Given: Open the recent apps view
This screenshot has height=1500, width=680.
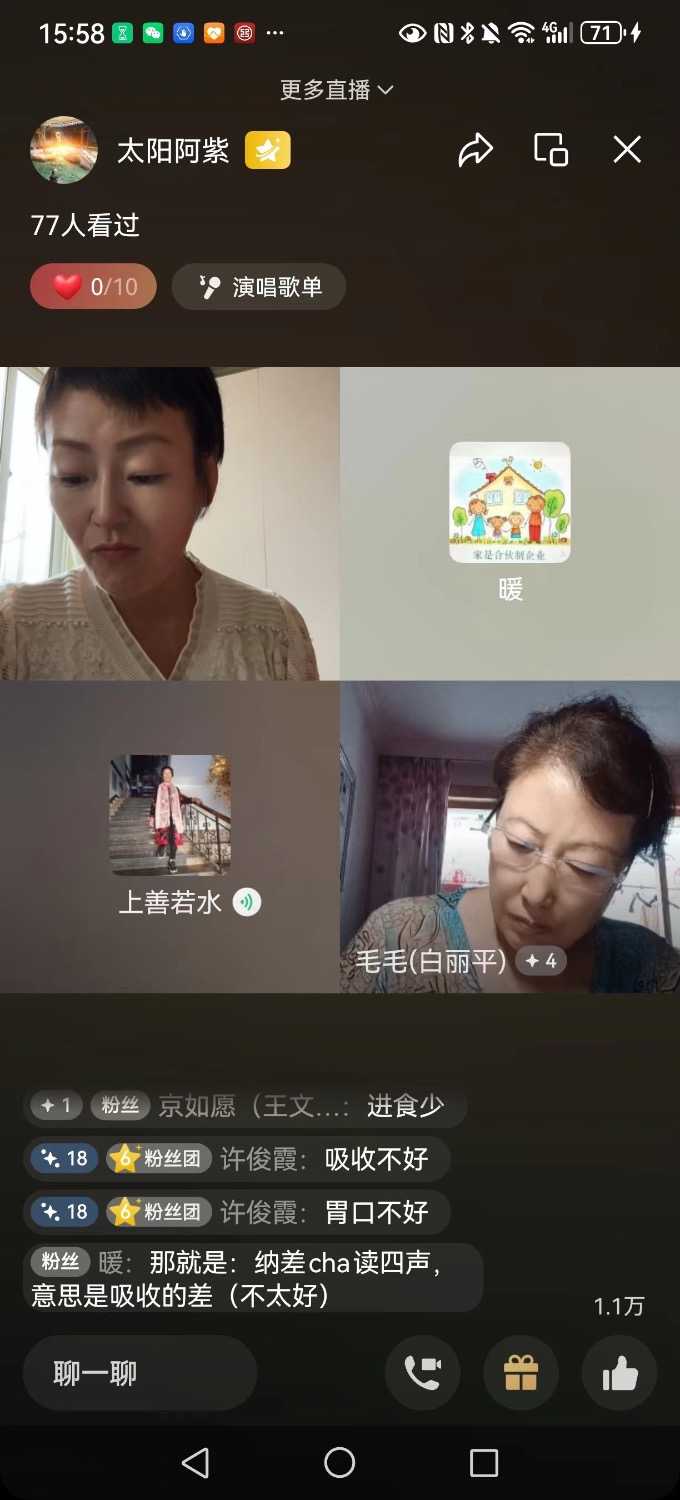Looking at the screenshot, I should [484, 1463].
